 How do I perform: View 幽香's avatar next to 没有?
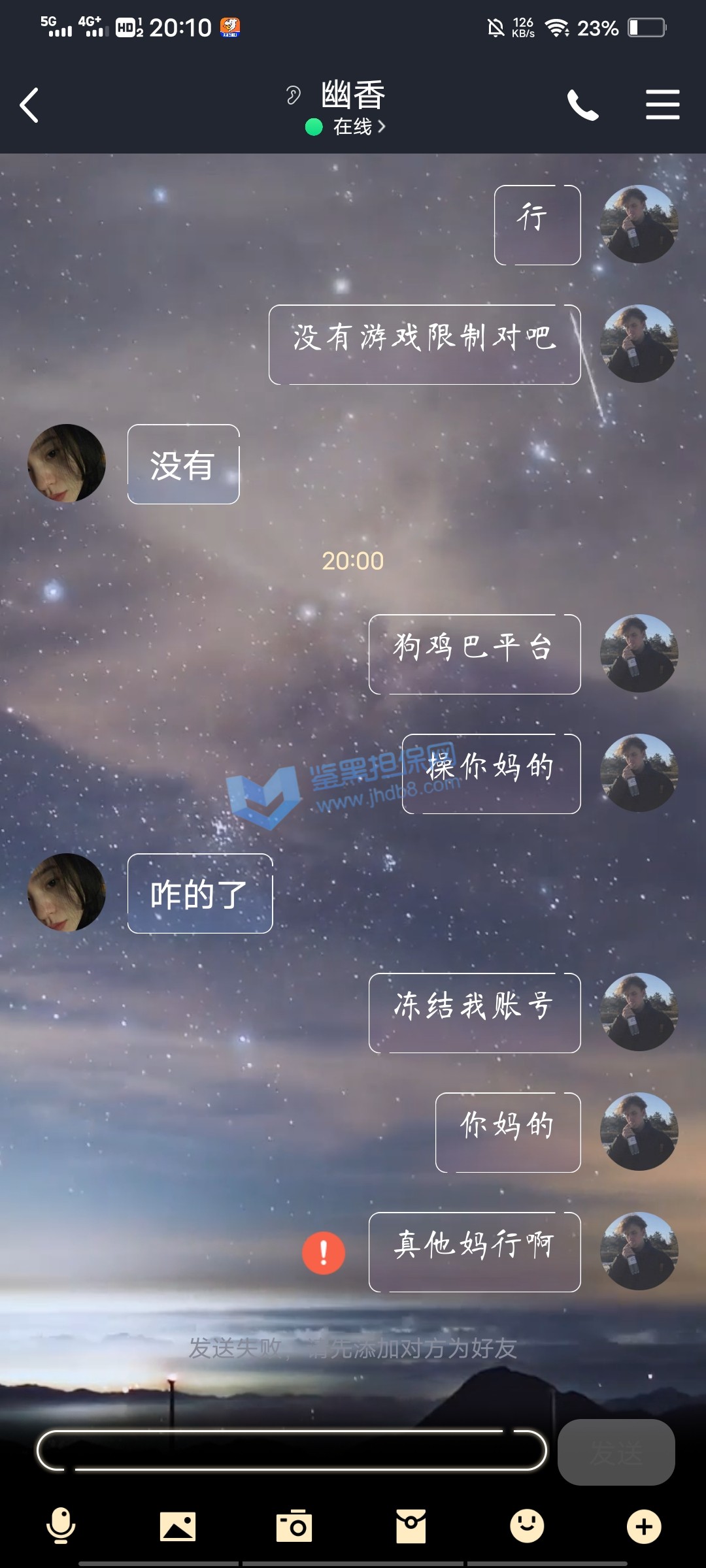[67, 463]
